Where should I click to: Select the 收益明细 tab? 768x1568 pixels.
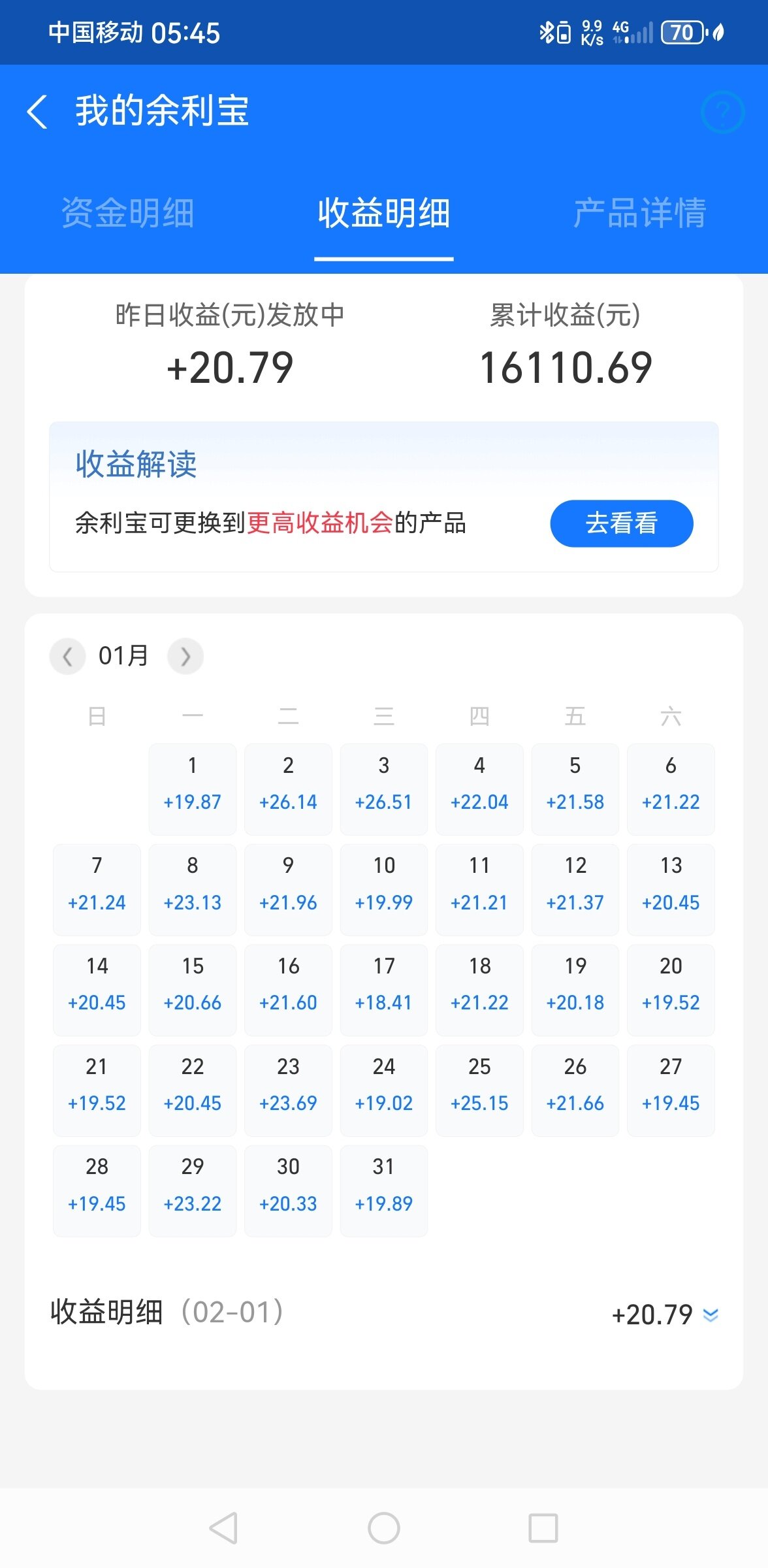[x=384, y=213]
